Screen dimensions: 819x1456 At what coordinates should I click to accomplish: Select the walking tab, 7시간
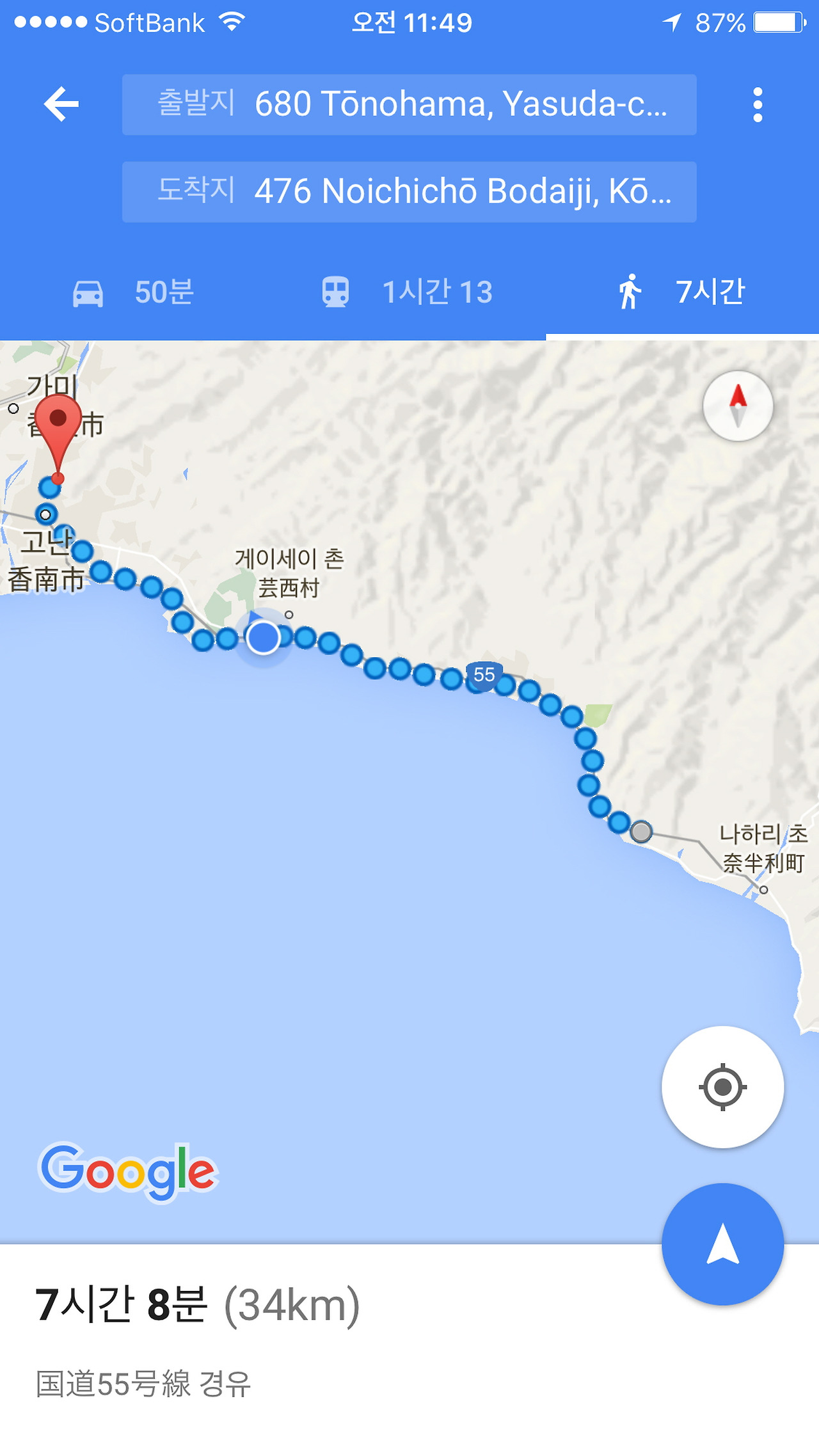(682, 292)
